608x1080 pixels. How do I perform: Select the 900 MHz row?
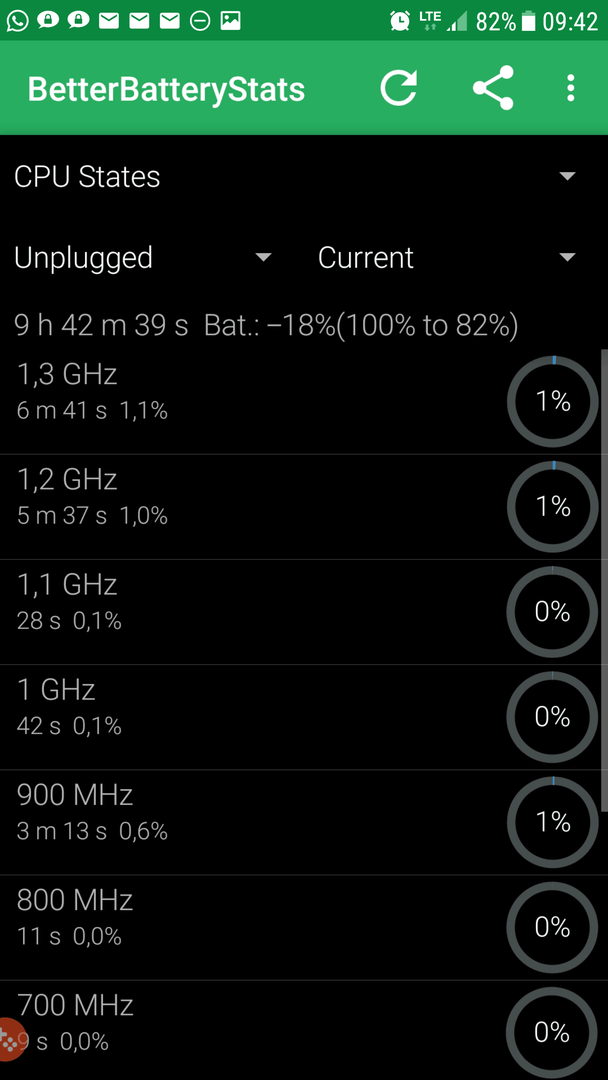[301, 823]
